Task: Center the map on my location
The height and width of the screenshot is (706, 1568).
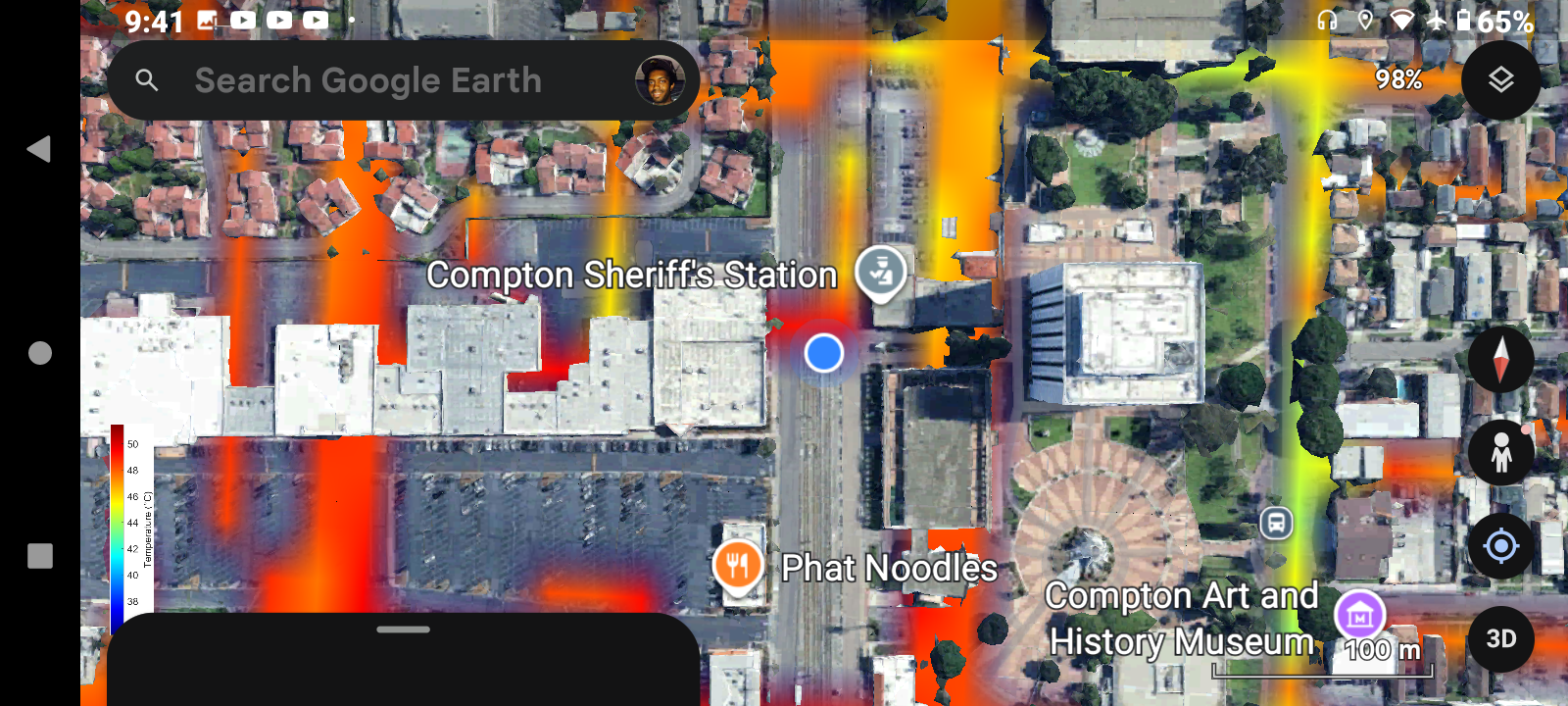Action: point(1500,545)
